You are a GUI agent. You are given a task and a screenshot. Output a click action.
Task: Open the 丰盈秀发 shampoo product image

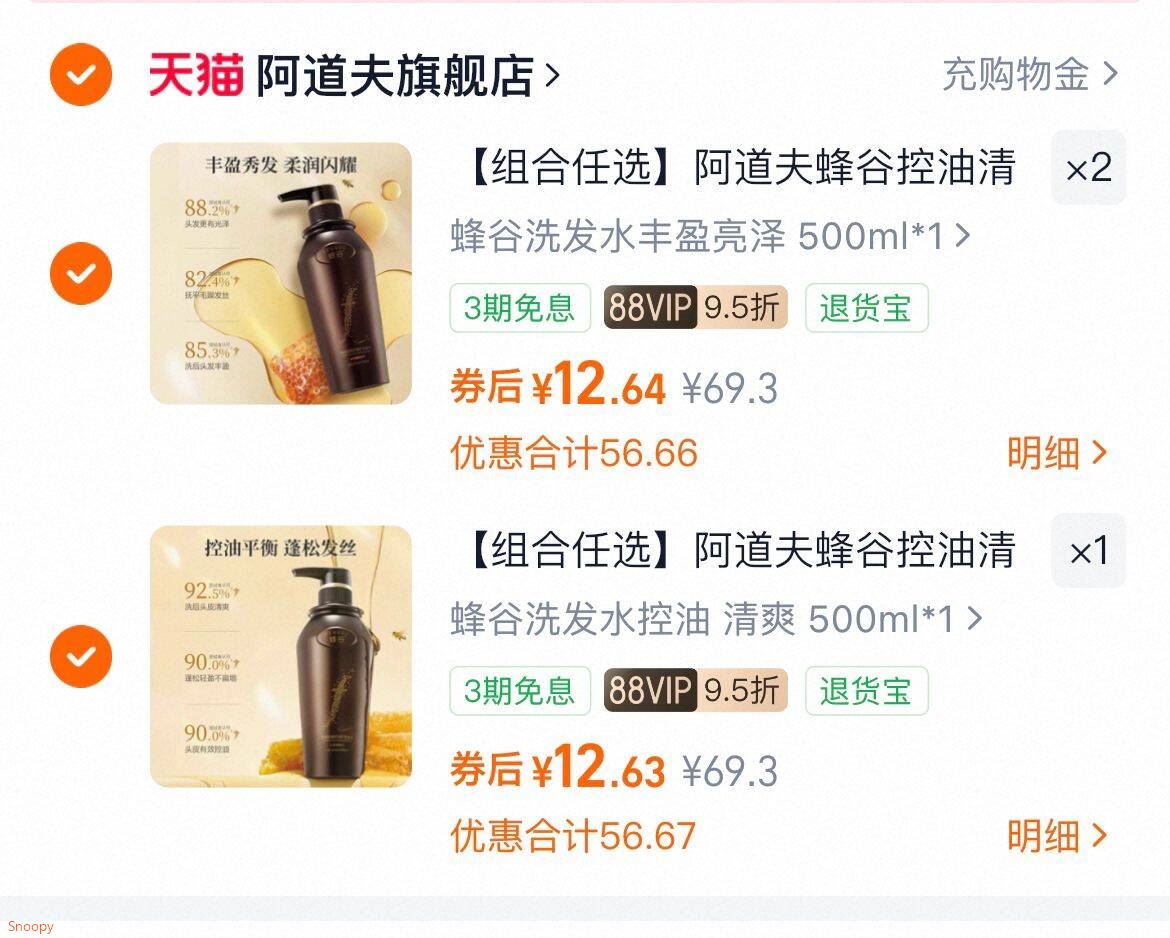pyautogui.click(x=281, y=273)
